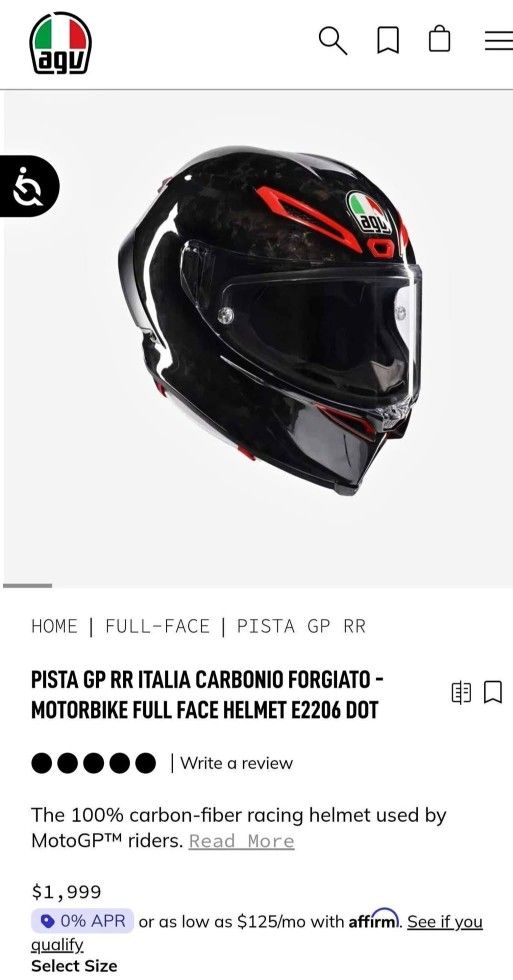Compare this product icon beside title
The width and height of the screenshot is (513, 980).
pyautogui.click(x=461, y=693)
